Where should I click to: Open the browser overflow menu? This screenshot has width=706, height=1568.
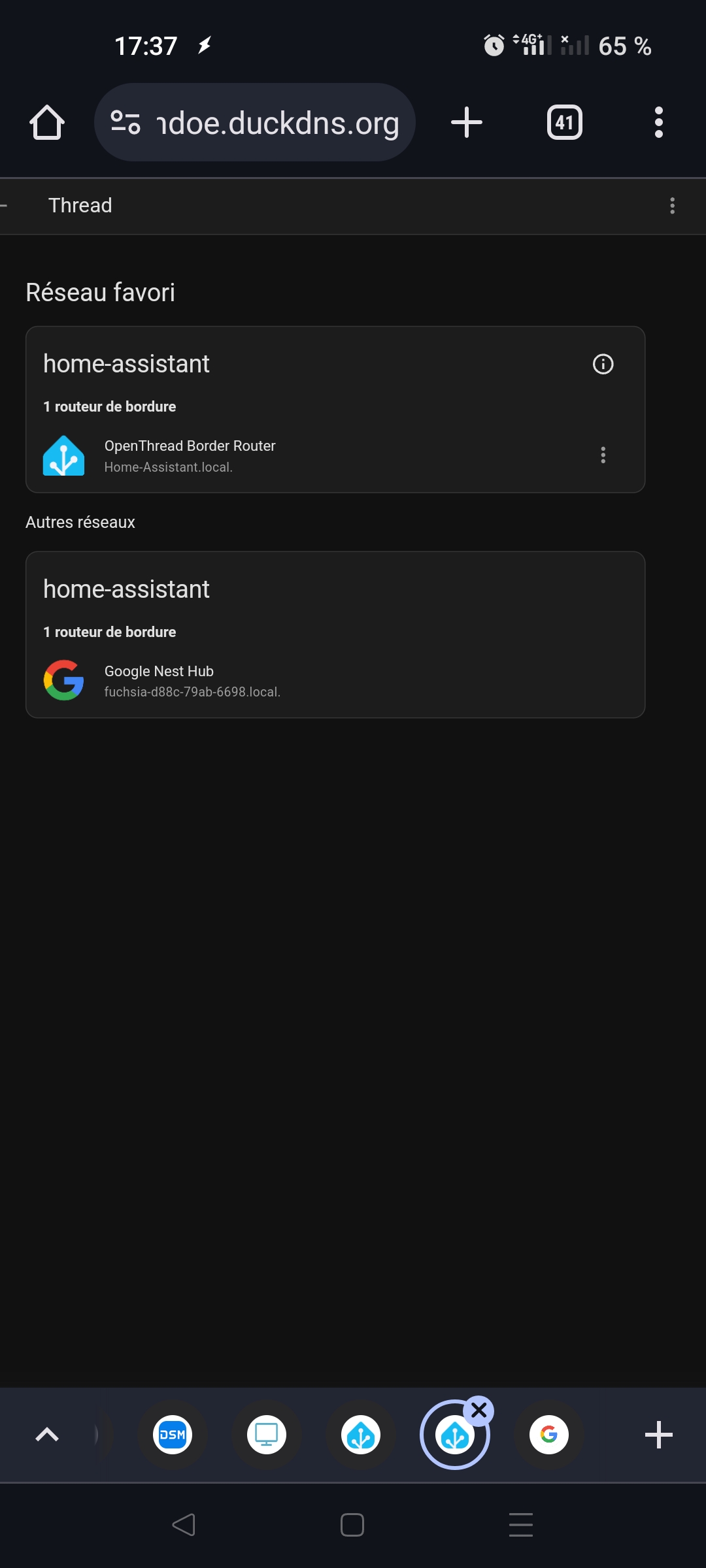[x=658, y=122]
